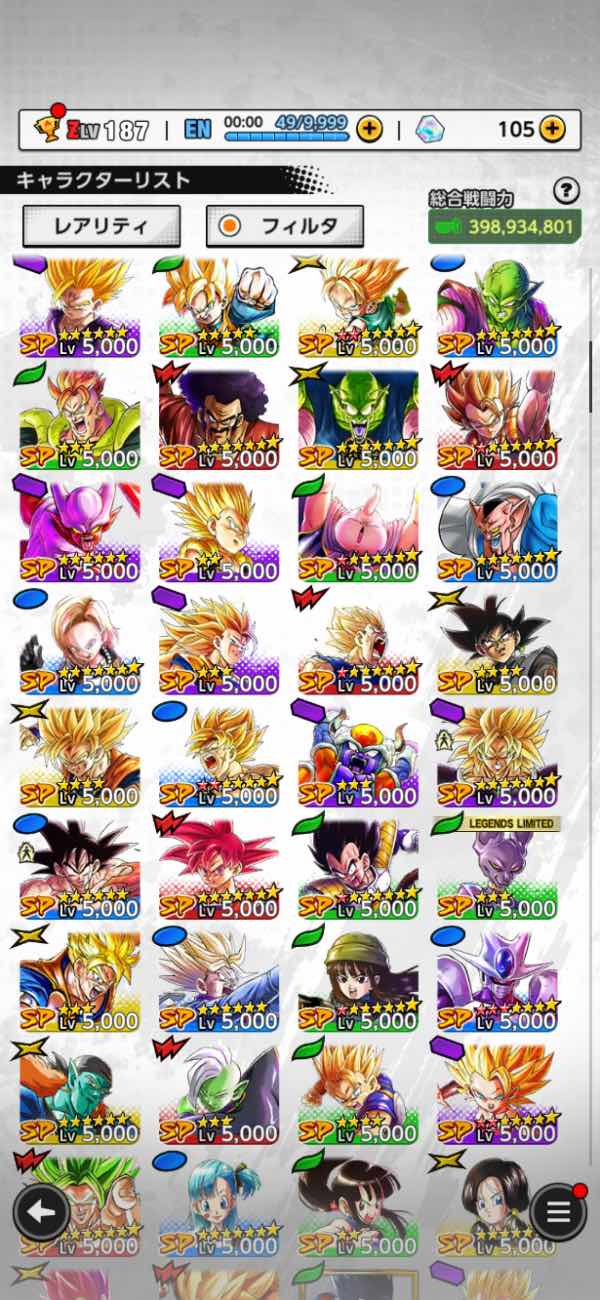Select the pink Majin Buu character card

click(357, 531)
